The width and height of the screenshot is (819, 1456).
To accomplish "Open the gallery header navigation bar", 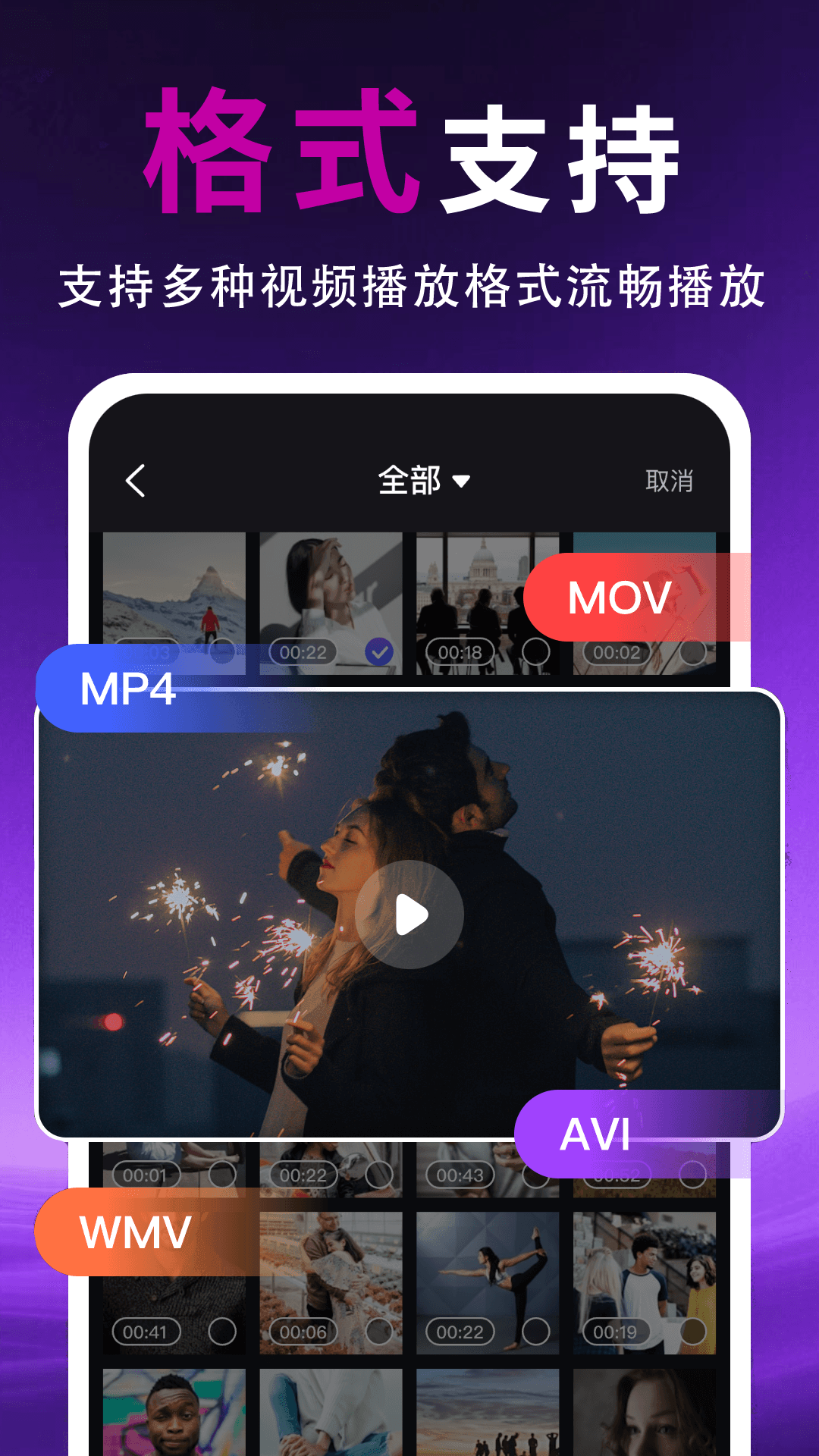I will pyautogui.click(x=409, y=480).
